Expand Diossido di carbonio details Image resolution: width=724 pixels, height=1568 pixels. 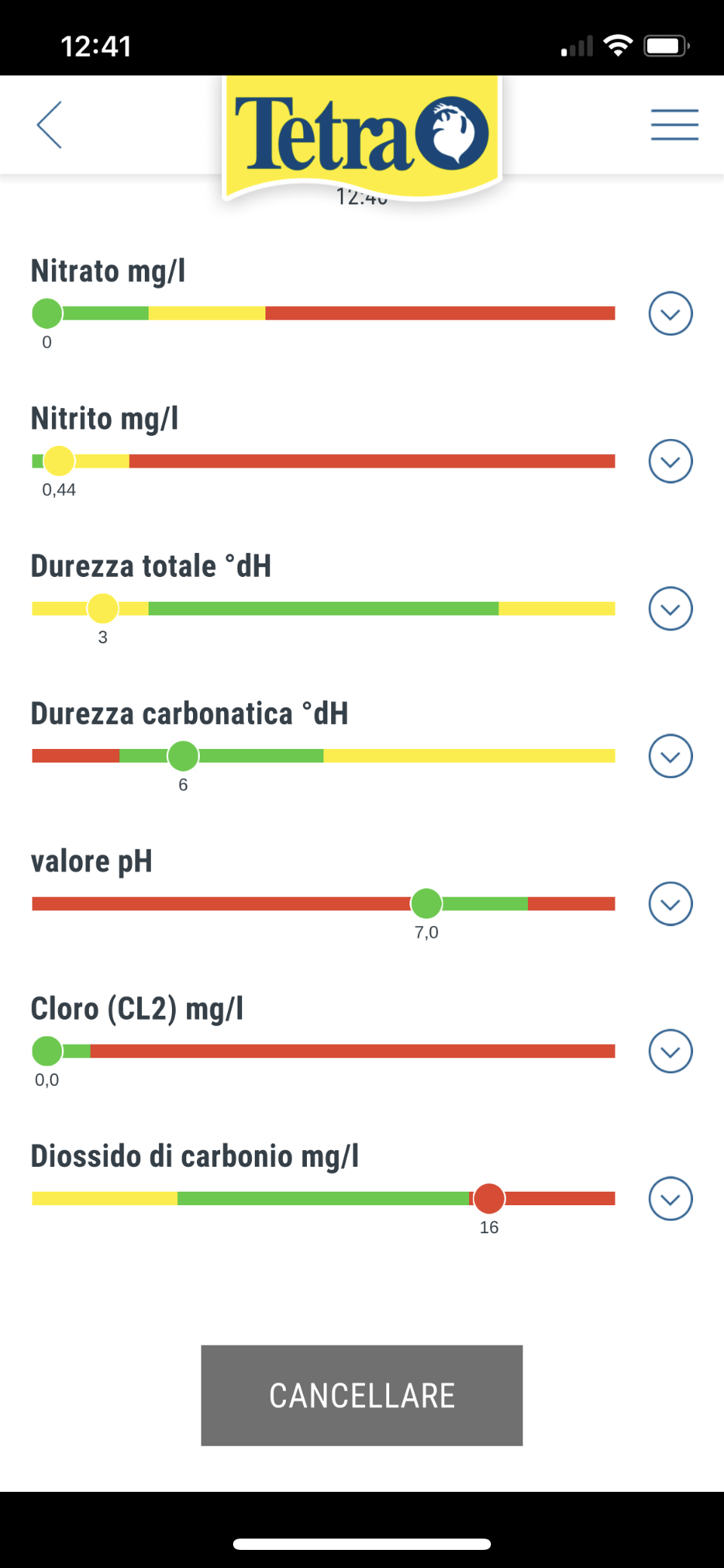pos(670,1198)
